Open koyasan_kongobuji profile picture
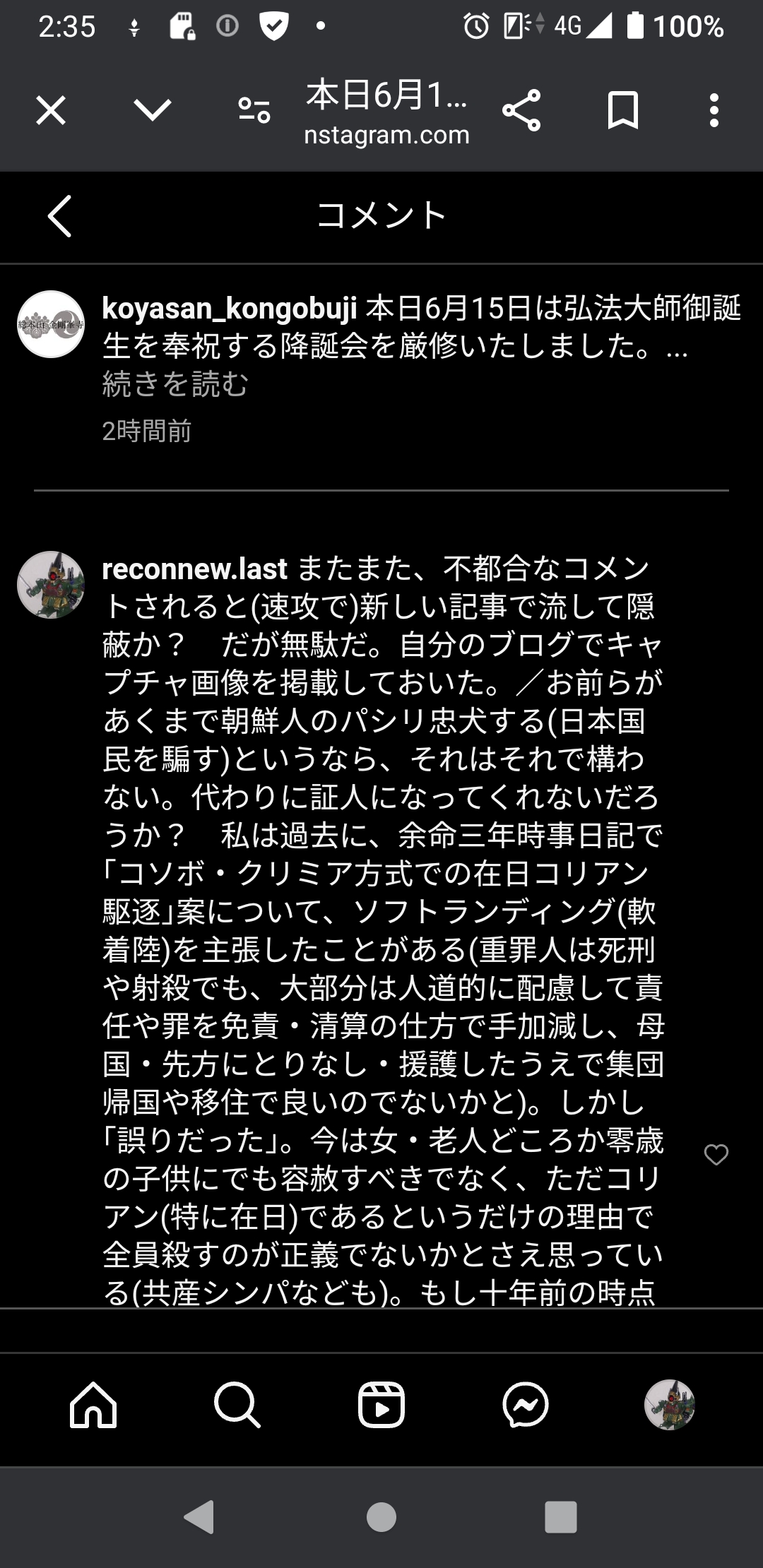Viewport: 763px width, 1568px height. point(51,324)
